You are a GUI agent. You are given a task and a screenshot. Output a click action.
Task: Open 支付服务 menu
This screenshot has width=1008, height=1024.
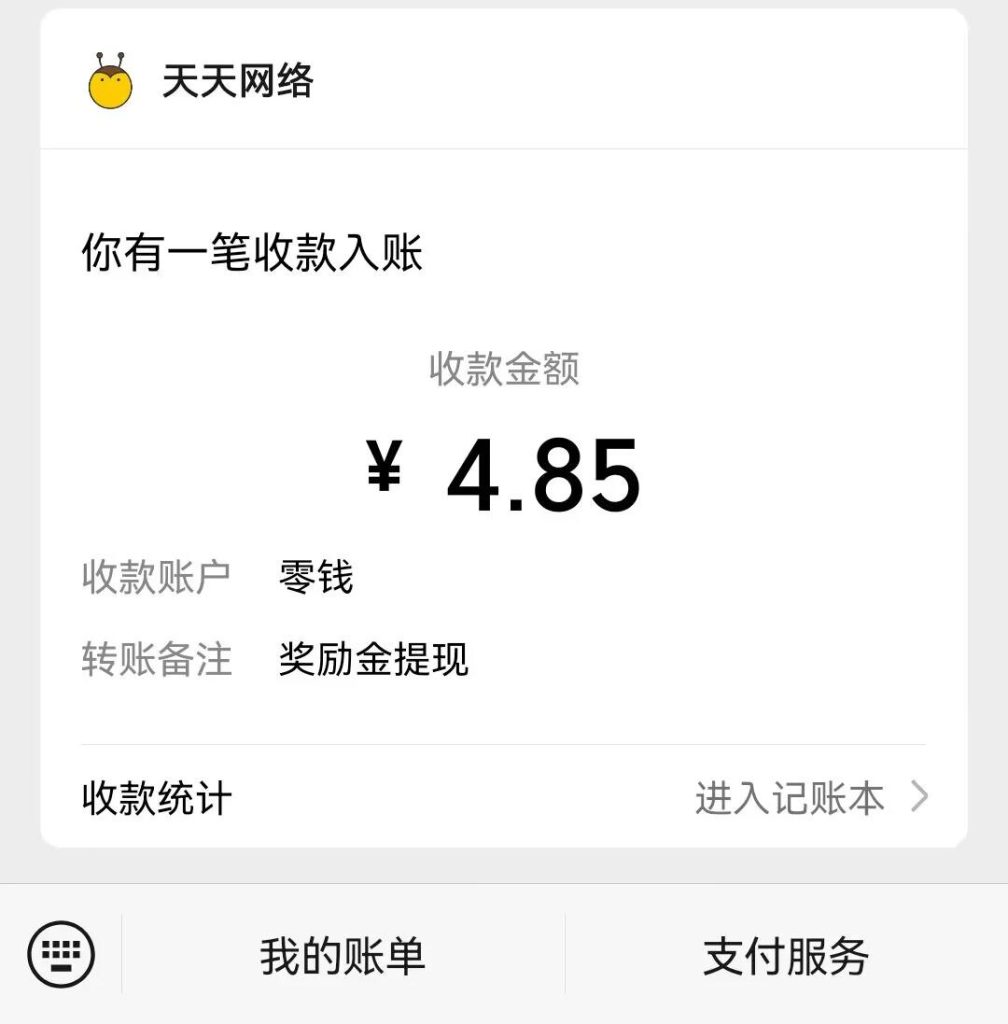point(786,956)
